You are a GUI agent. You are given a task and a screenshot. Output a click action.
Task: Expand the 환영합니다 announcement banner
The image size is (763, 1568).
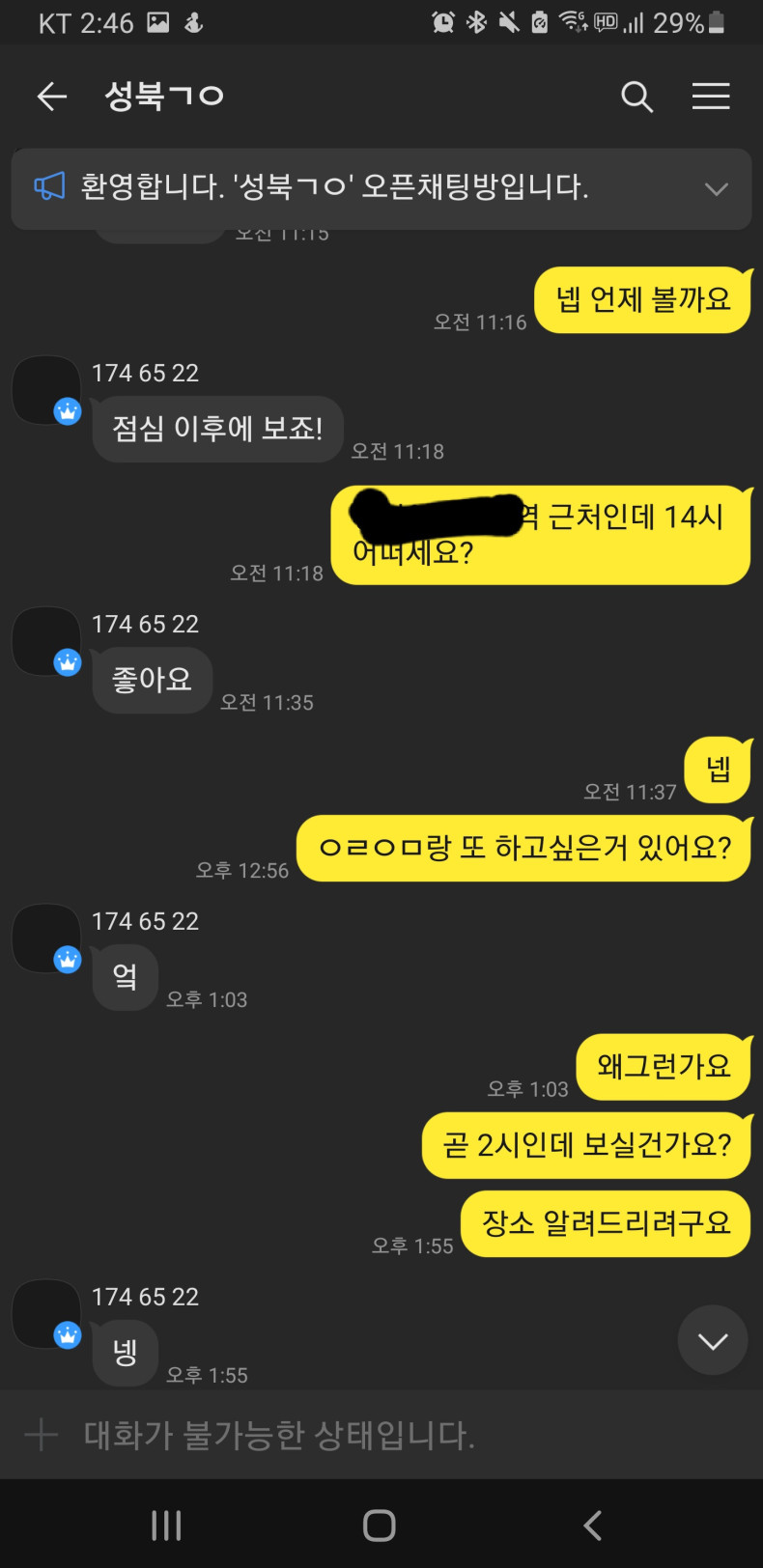(716, 188)
